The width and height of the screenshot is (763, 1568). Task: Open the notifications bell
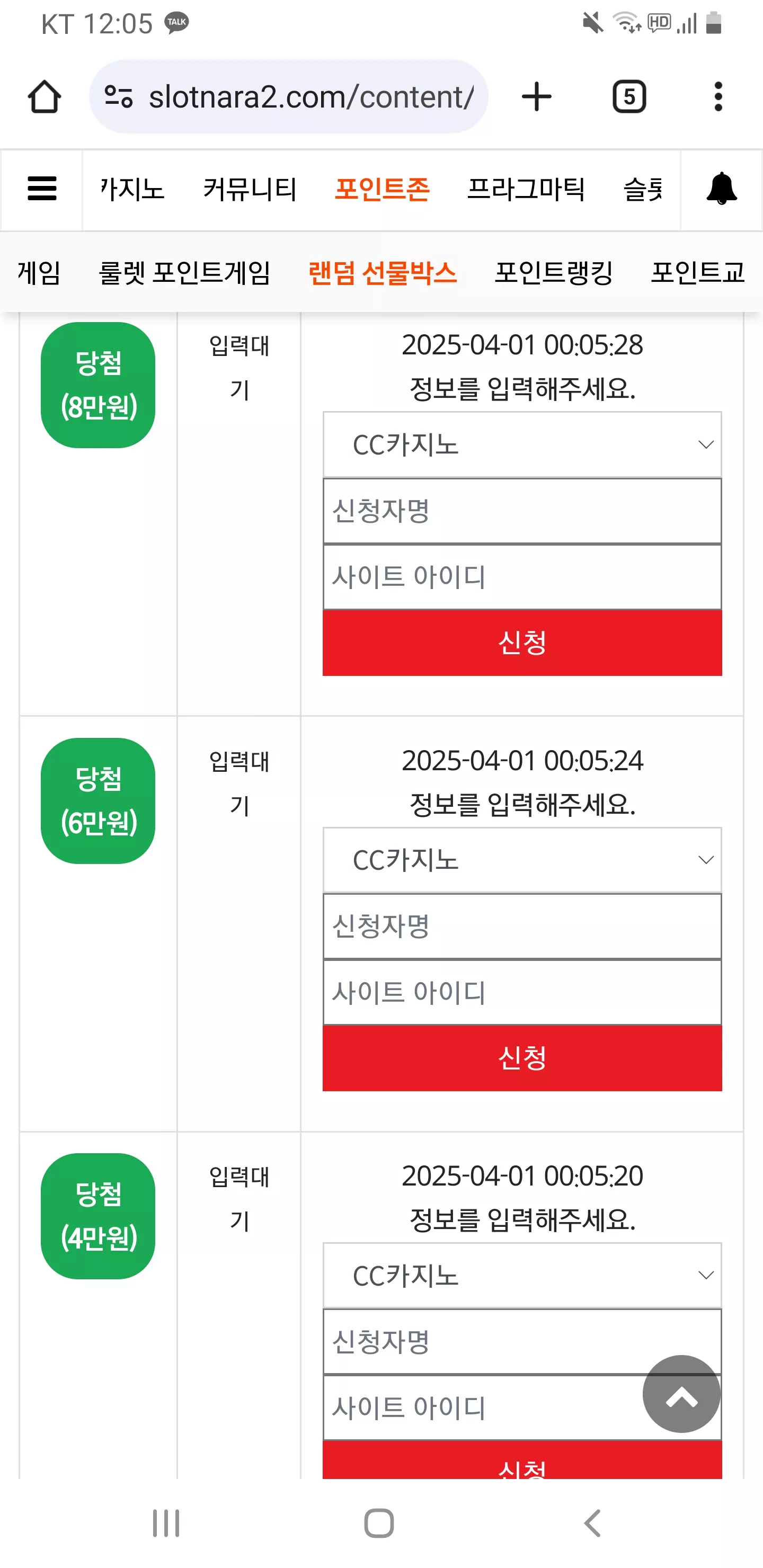pyautogui.click(x=722, y=189)
